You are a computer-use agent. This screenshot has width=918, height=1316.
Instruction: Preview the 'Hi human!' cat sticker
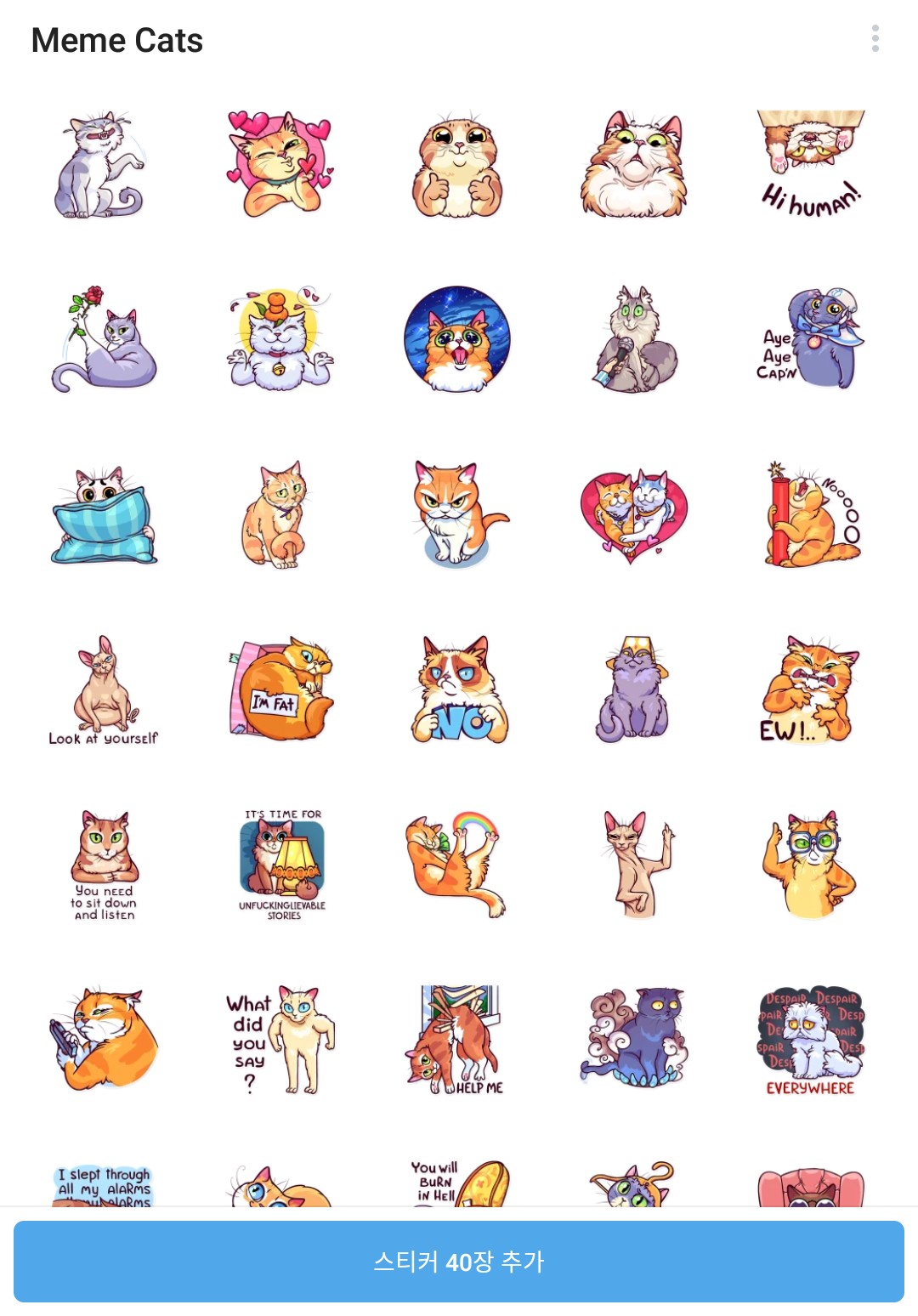tap(810, 164)
